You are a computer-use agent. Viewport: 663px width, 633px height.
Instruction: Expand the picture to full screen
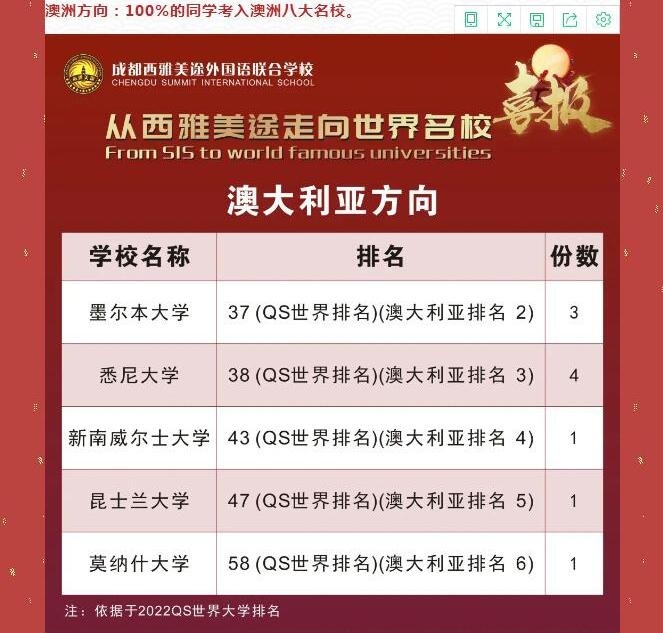point(504,19)
